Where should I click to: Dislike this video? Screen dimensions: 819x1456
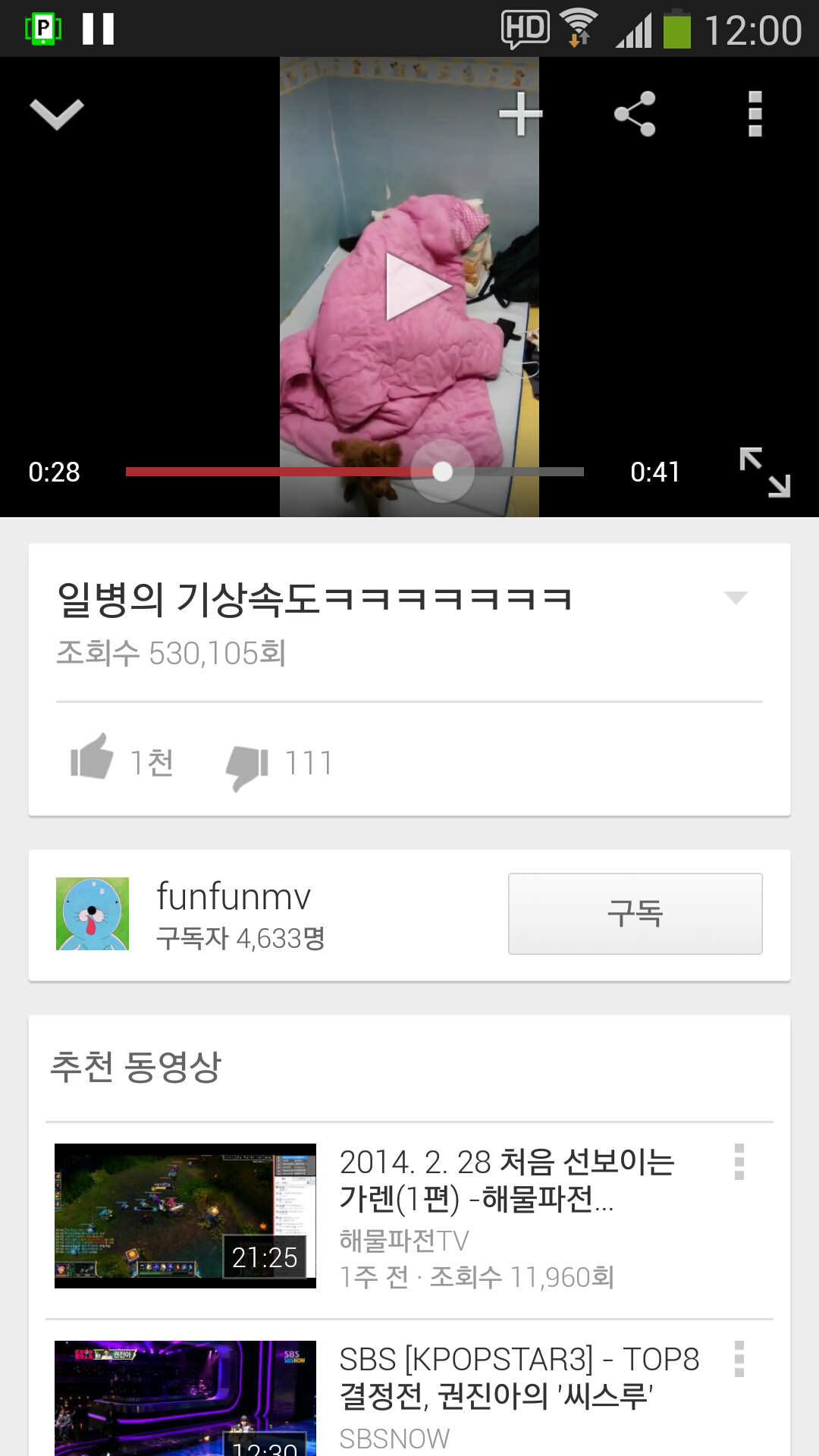(248, 764)
